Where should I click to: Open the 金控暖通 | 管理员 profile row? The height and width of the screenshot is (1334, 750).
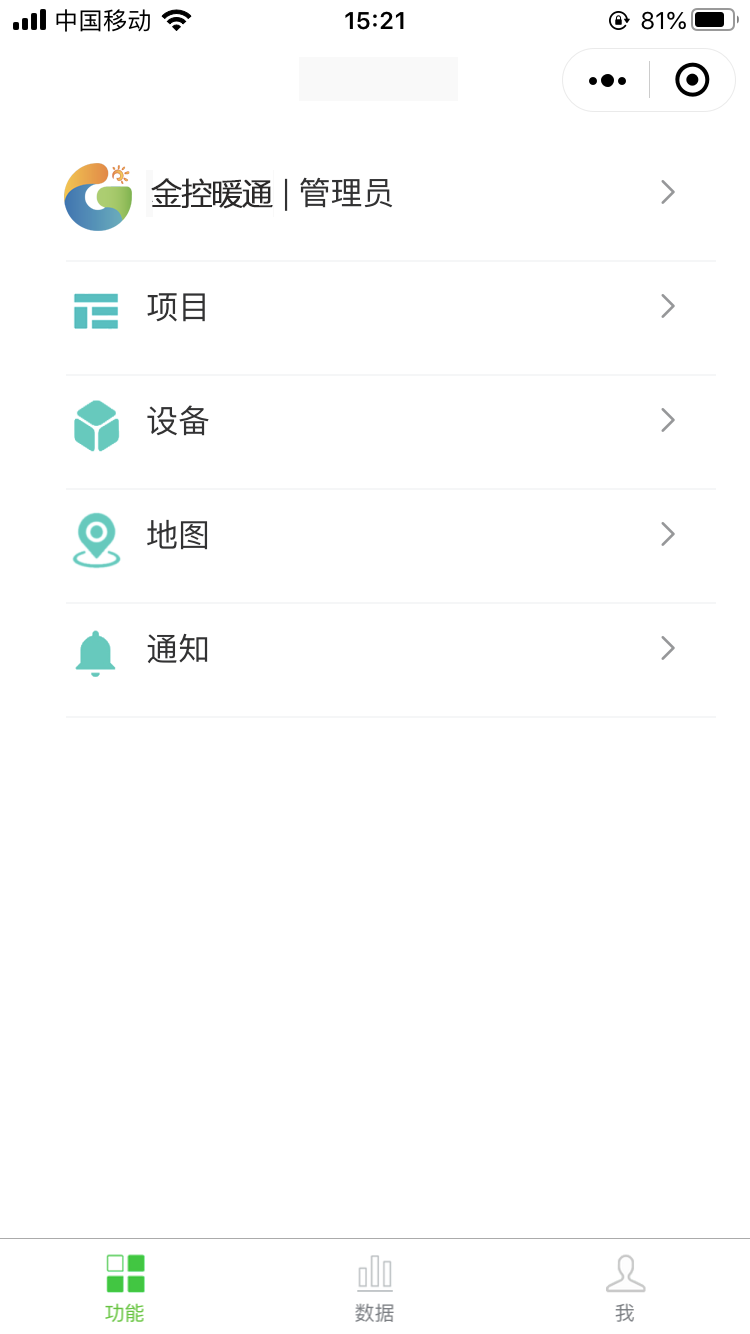[x=390, y=193]
